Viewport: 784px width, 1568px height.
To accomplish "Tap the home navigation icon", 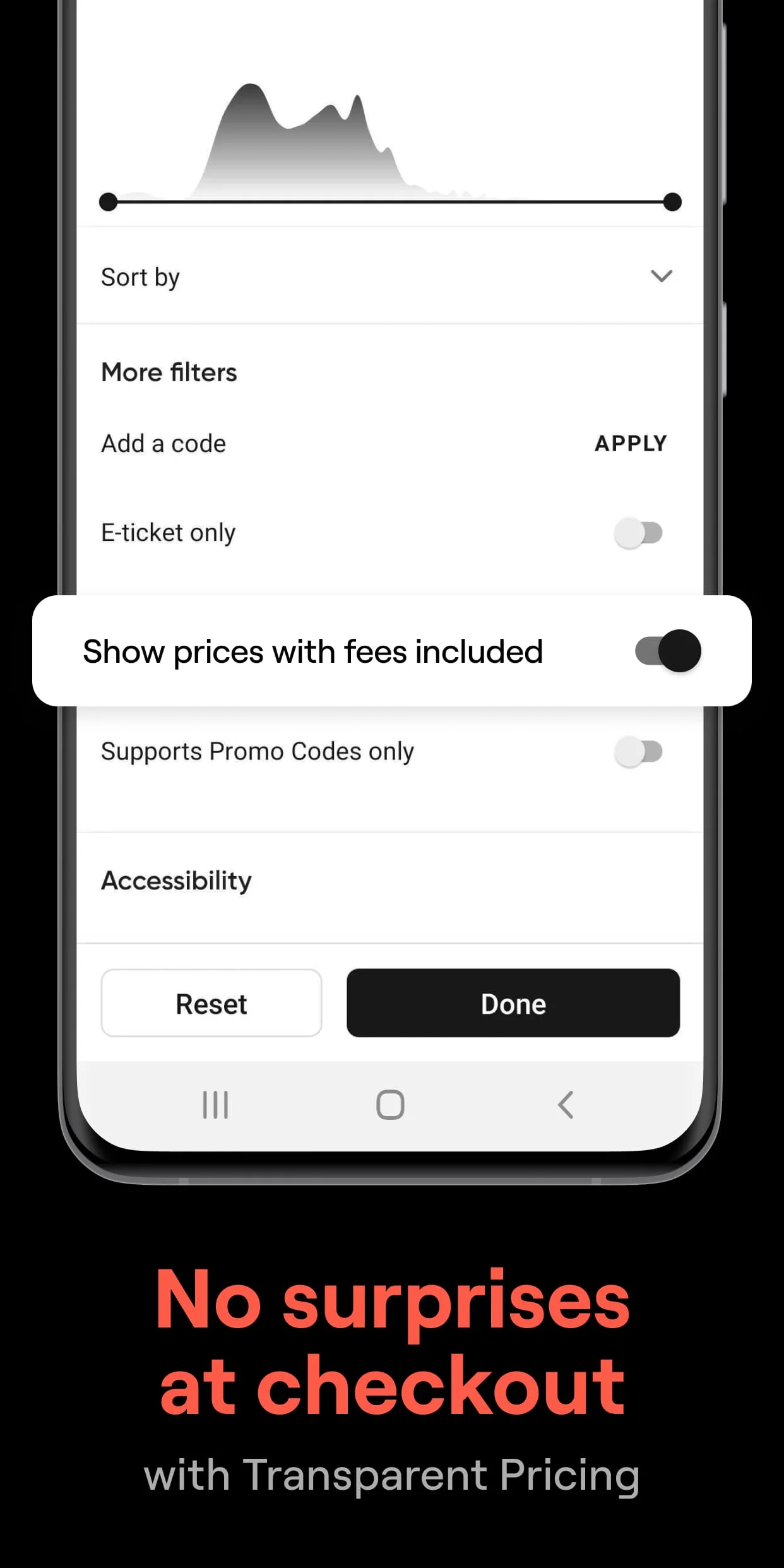I will (x=389, y=1104).
